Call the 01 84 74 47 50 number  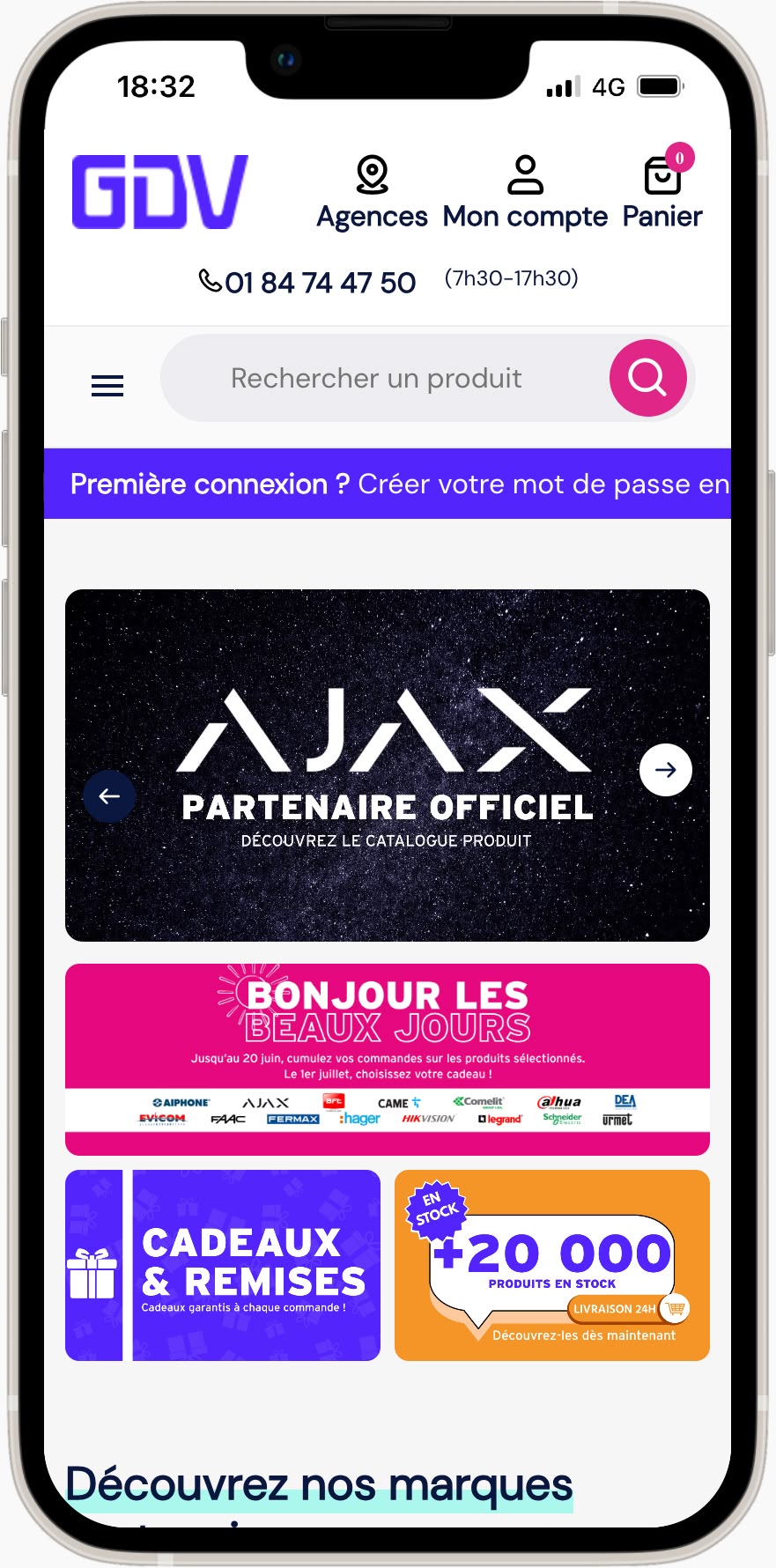point(308,282)
